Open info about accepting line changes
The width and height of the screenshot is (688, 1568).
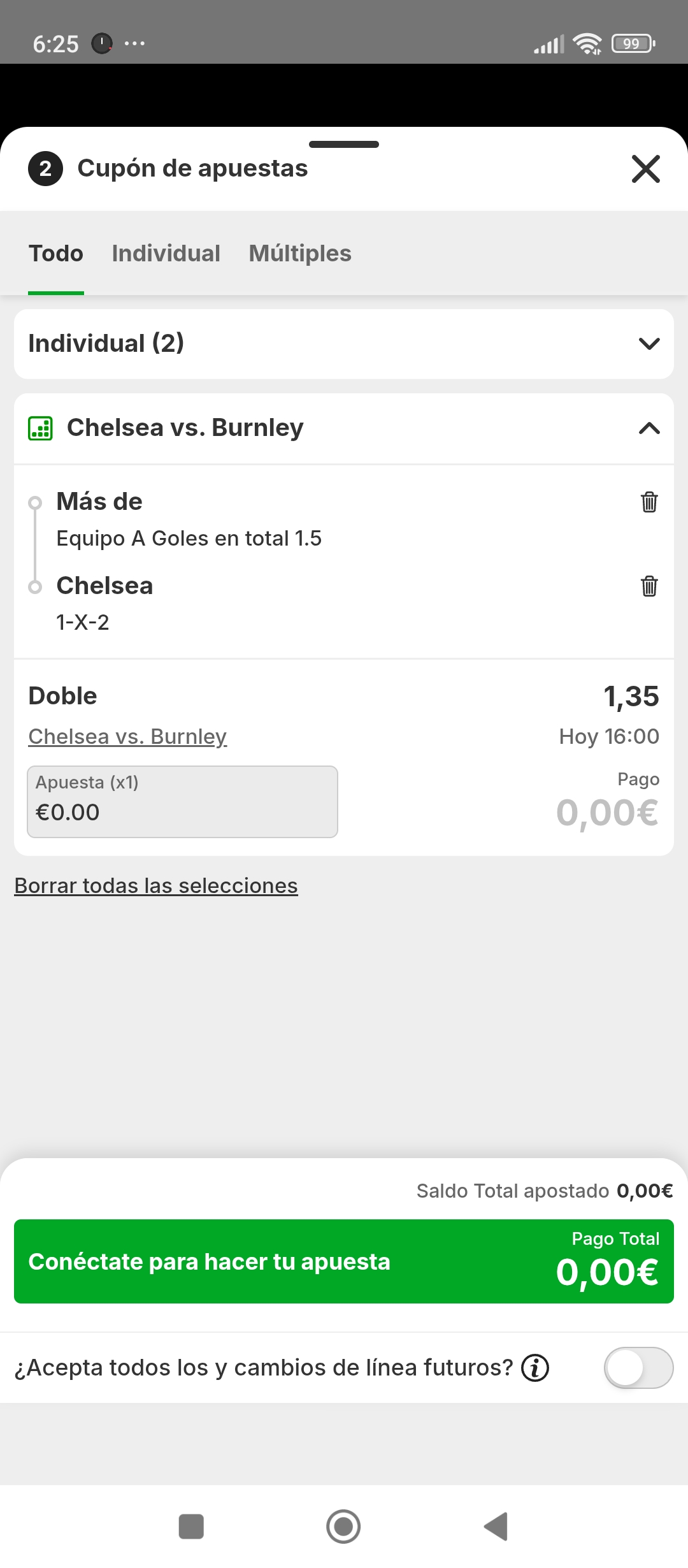click(535, 1368)
